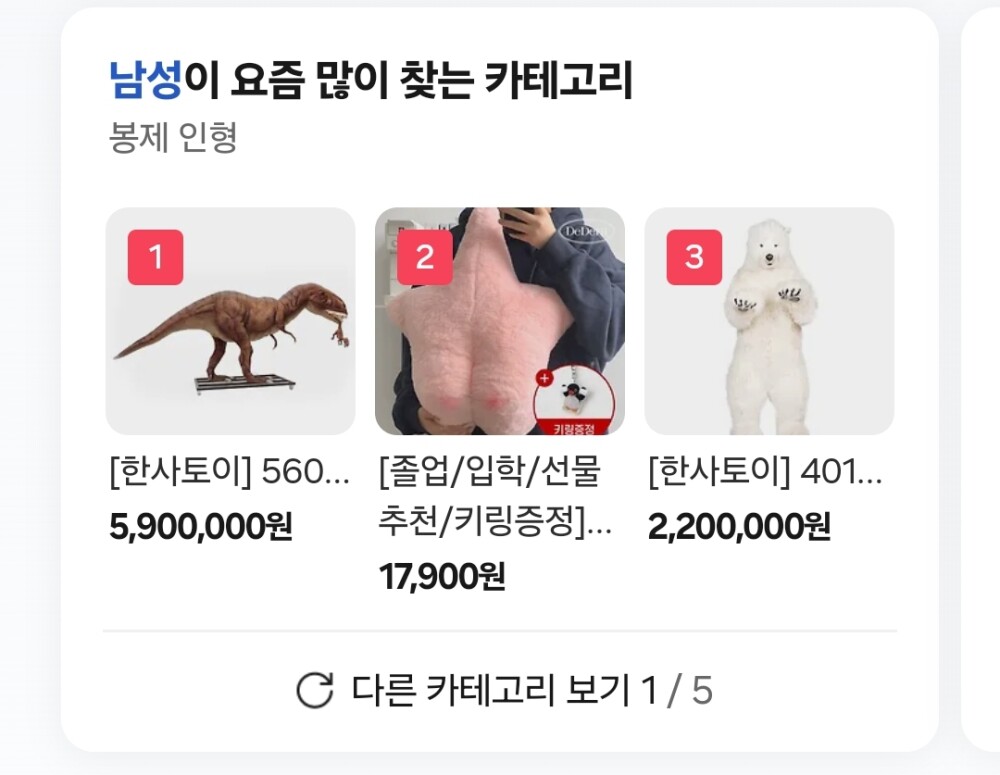Open the rank 2 pink cushion priced 17,900원

coord(499,321)
